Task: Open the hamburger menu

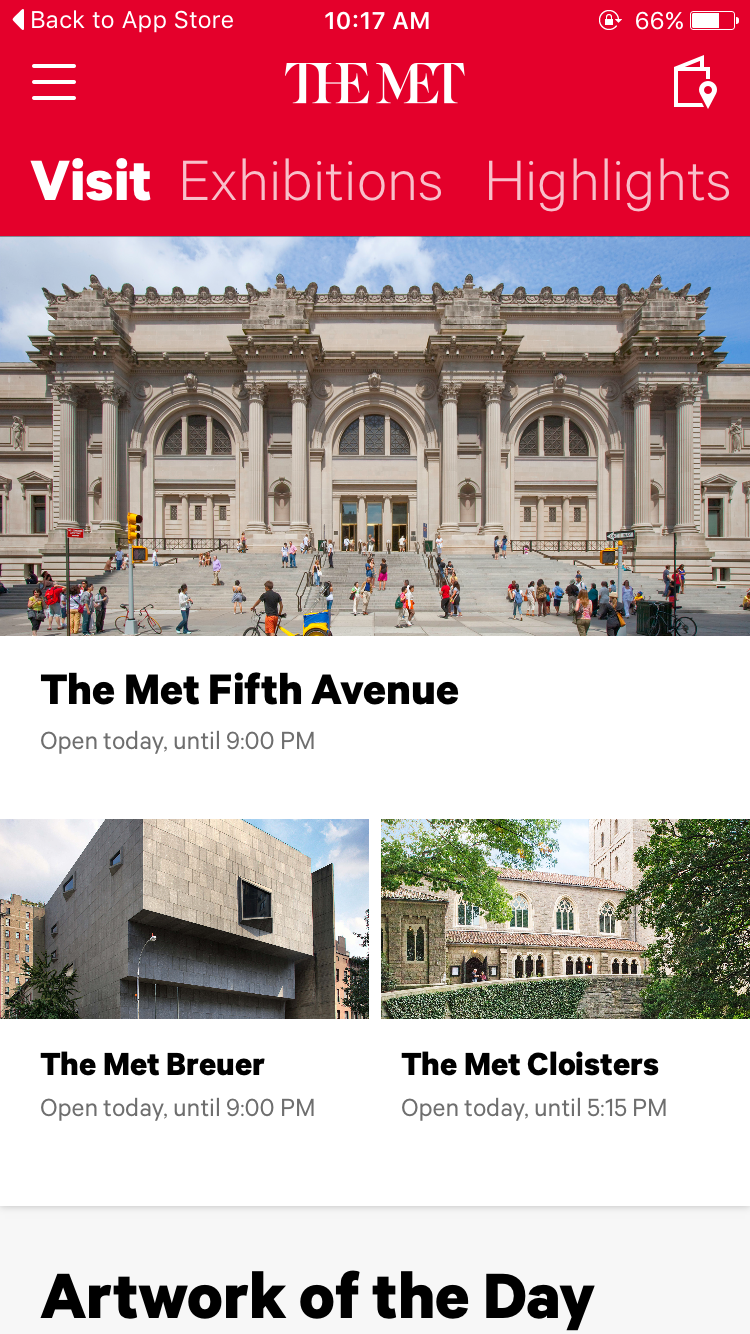Action: (54, 82)
